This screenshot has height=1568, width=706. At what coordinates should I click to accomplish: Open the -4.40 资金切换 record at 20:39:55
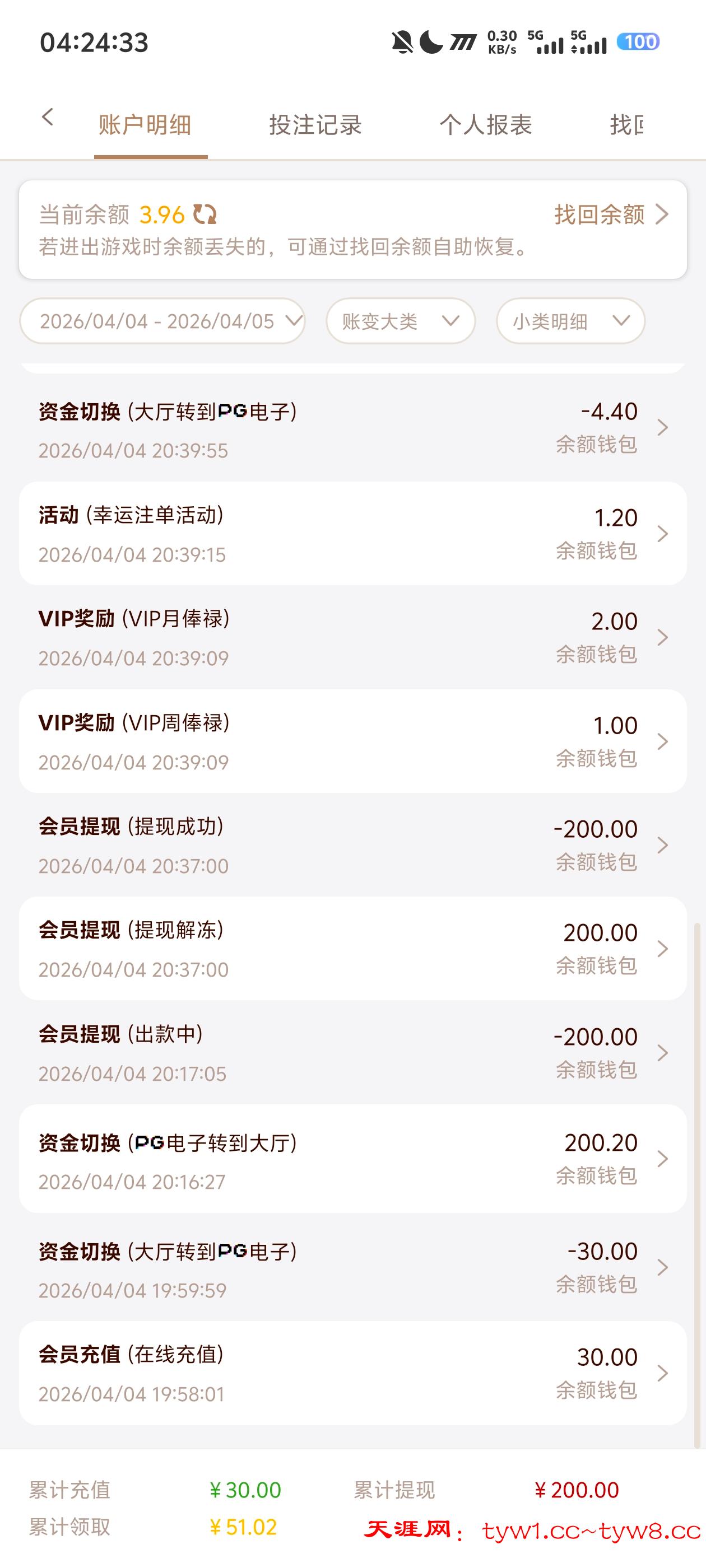coord(352,429)
